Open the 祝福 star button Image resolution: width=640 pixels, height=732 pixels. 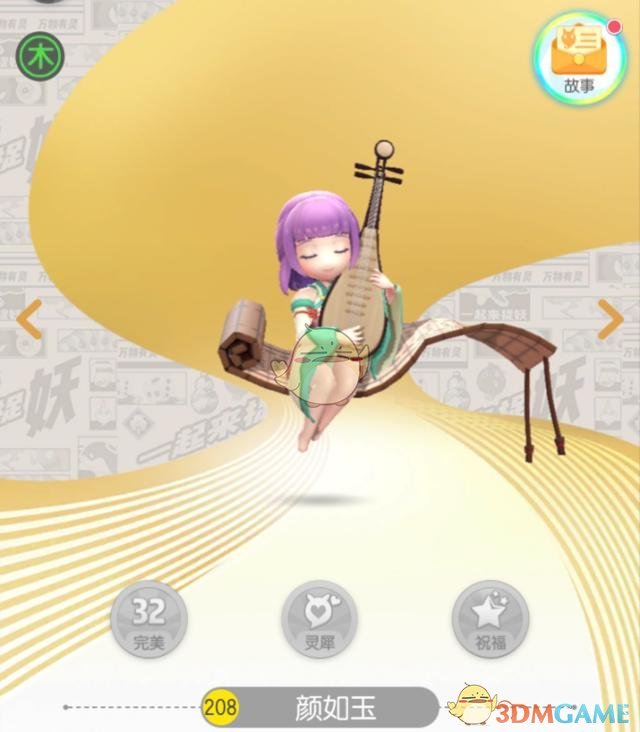(x=490, y=619)
